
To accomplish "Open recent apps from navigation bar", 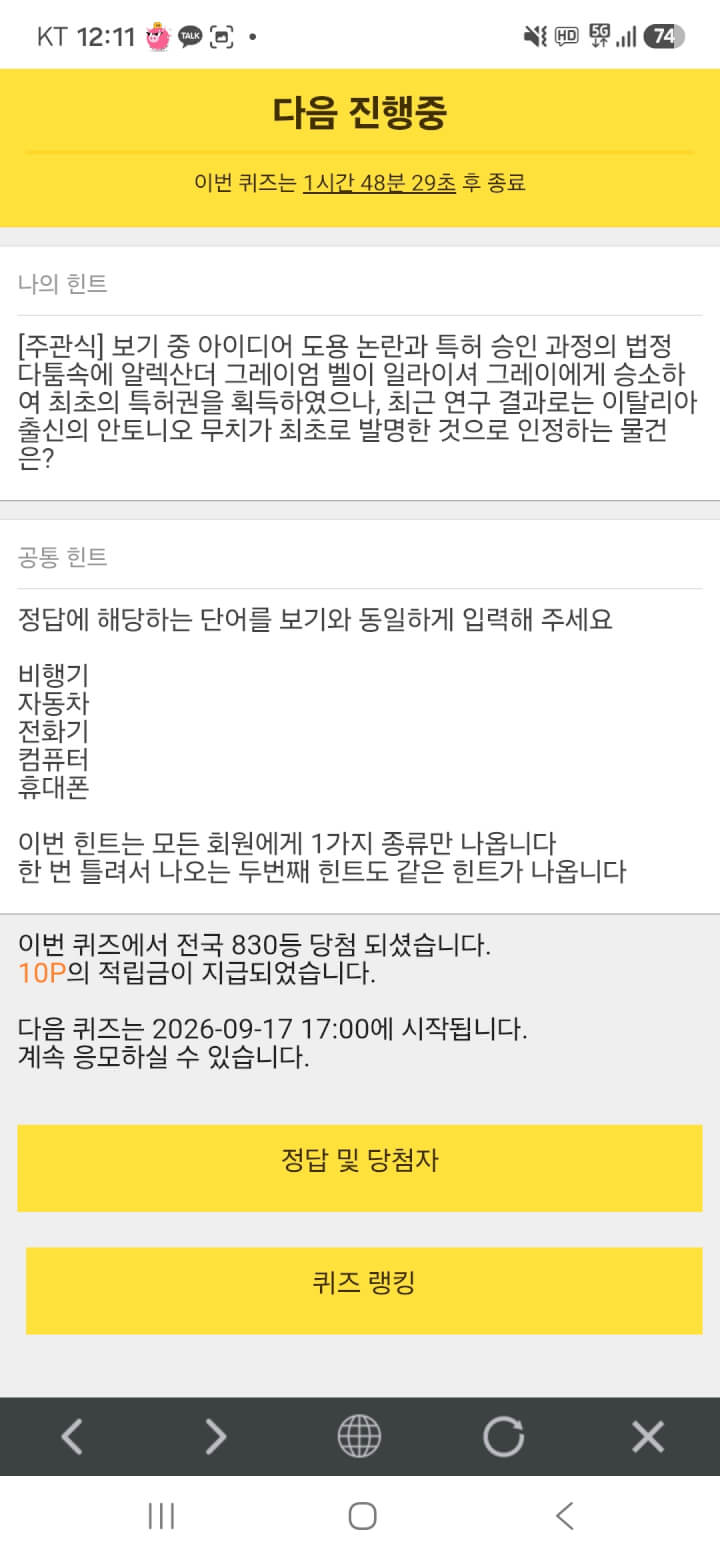I will pyautogui.click(x=161, y=1516).
